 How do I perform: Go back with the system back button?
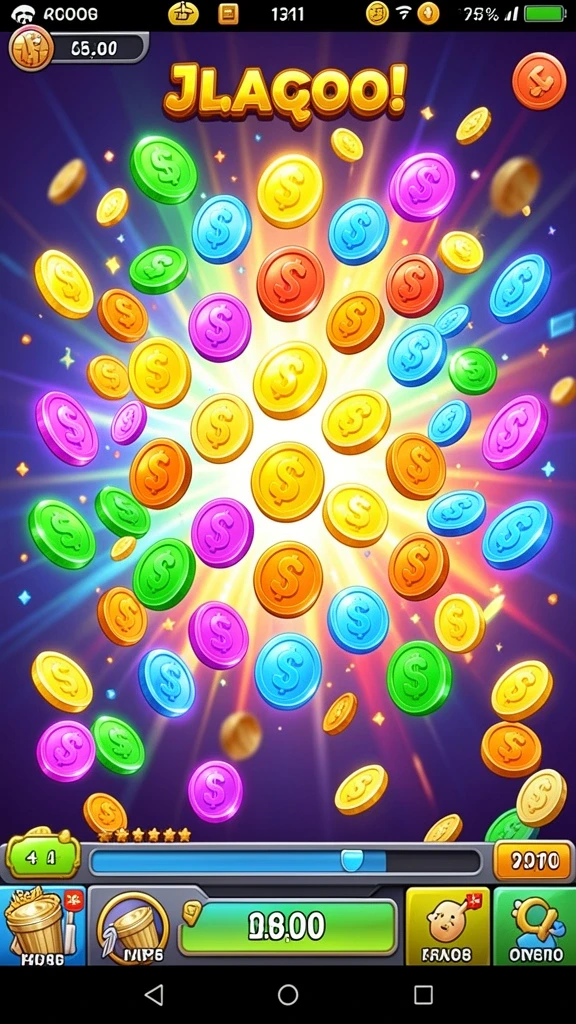tap(153, 995)
